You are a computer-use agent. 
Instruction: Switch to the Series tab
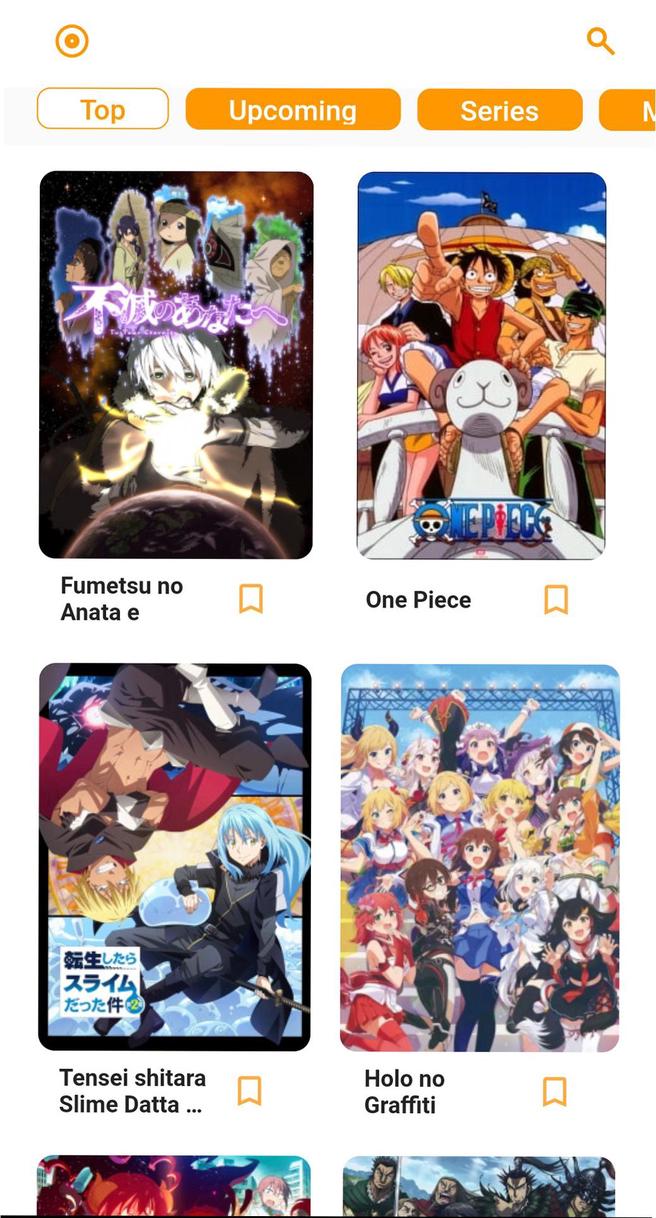tap(499, 109)
